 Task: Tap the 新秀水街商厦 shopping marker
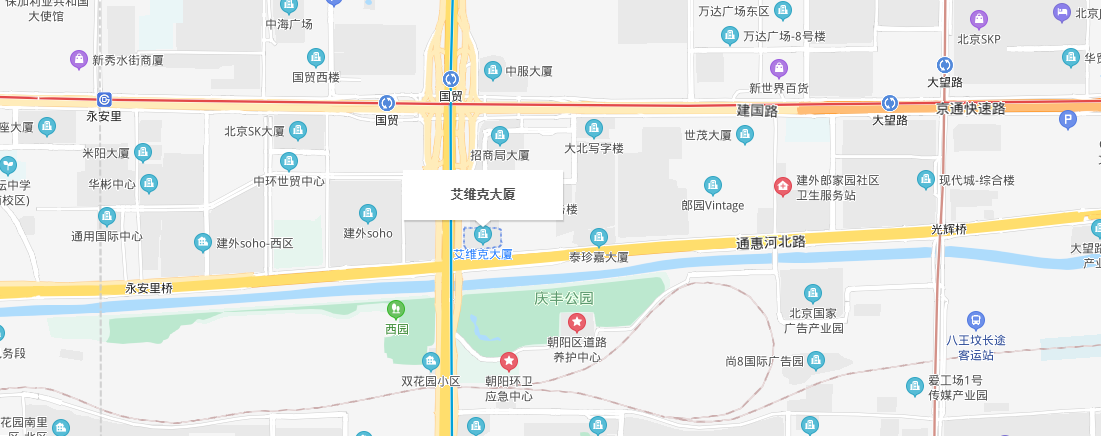79,59
